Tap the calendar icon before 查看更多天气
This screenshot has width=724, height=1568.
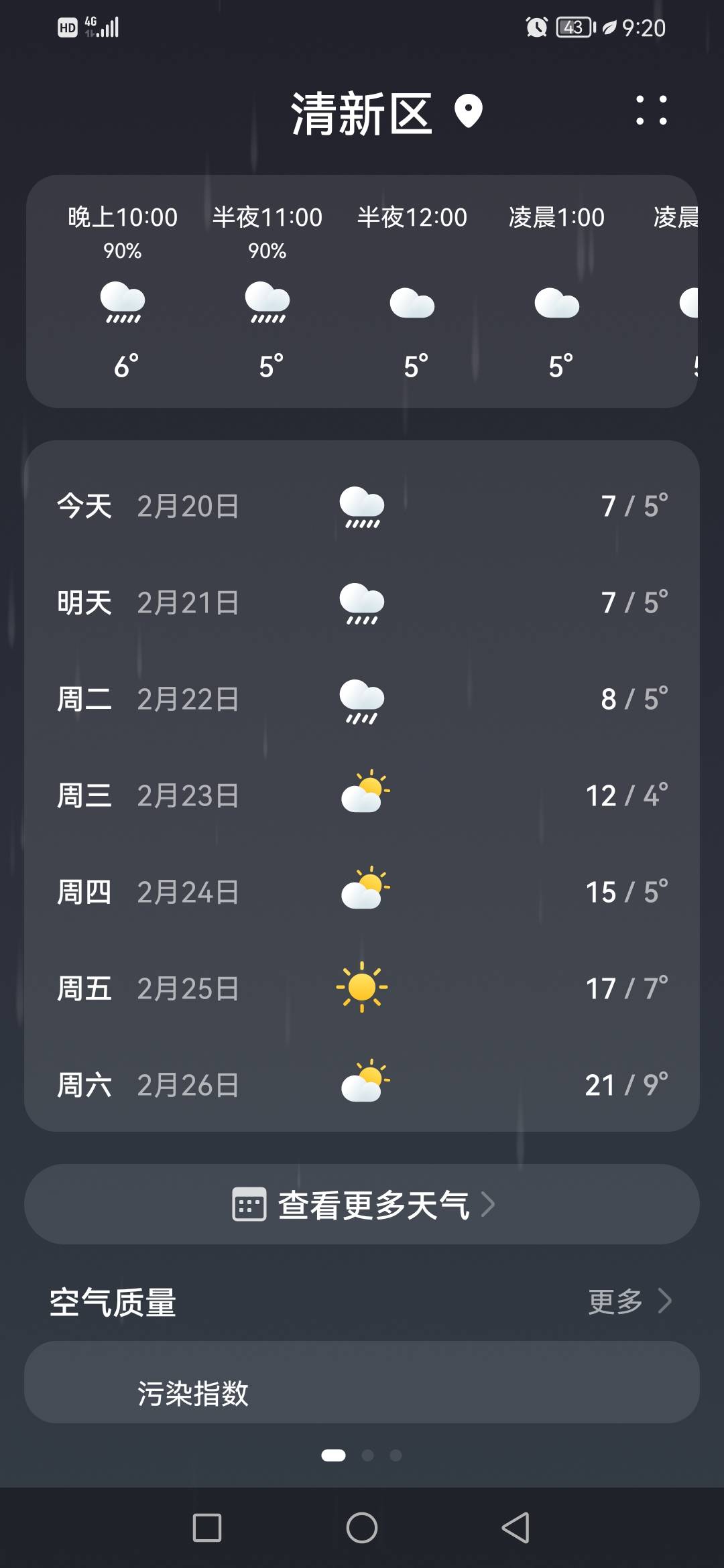(249, 1203)
